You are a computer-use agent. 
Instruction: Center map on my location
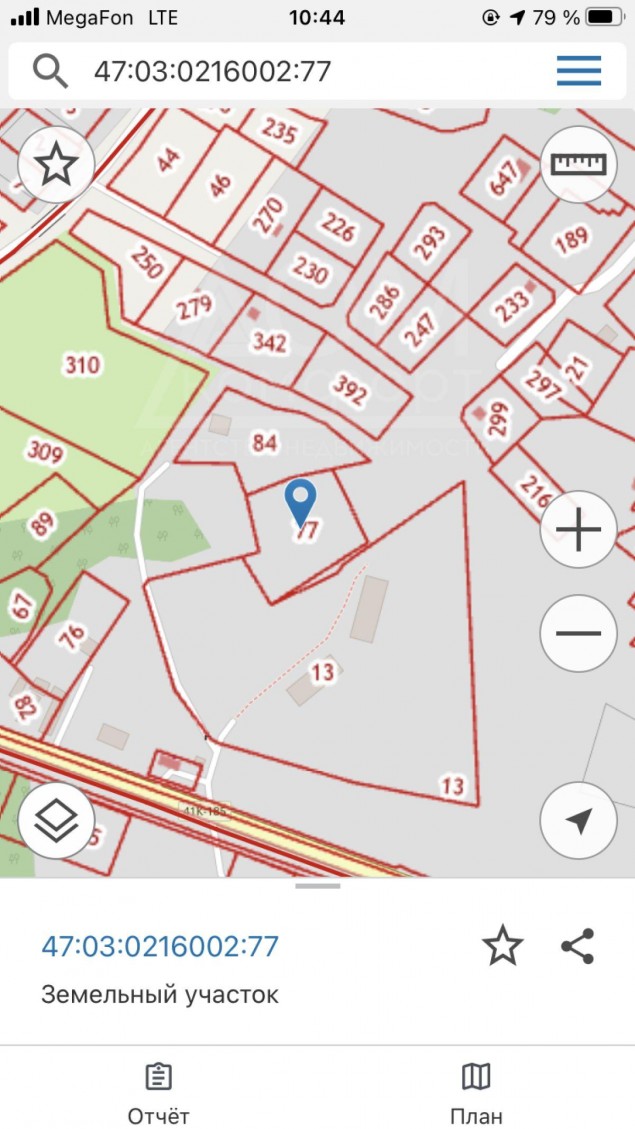coord(578,820)
